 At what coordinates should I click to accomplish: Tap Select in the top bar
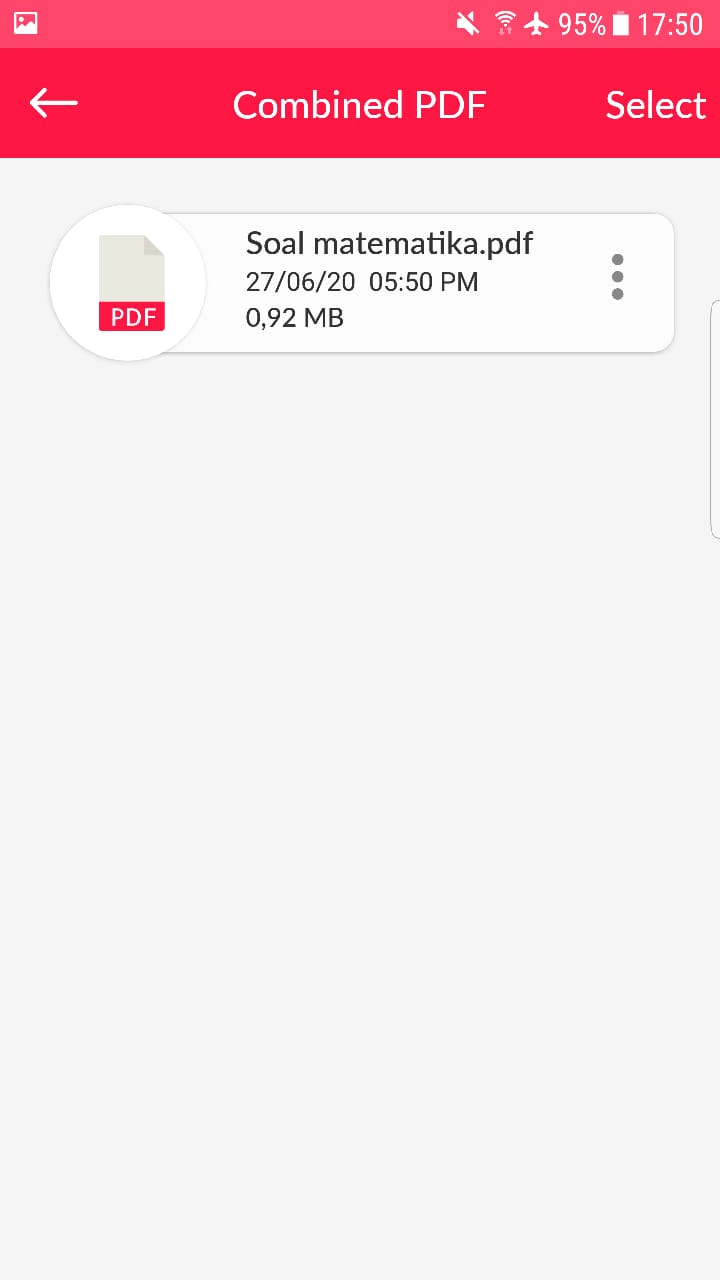(655, 105)
